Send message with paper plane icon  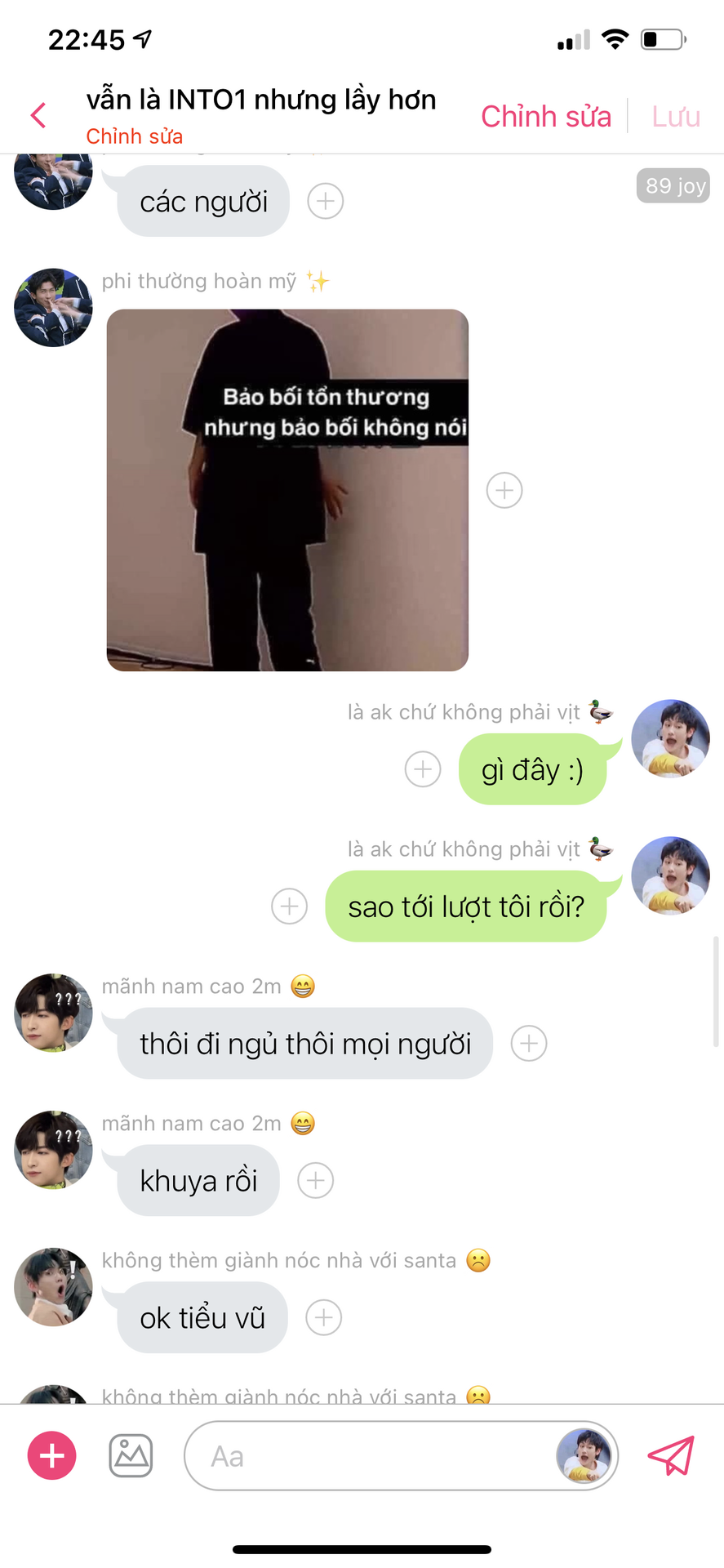click(x=671, y=1455)
